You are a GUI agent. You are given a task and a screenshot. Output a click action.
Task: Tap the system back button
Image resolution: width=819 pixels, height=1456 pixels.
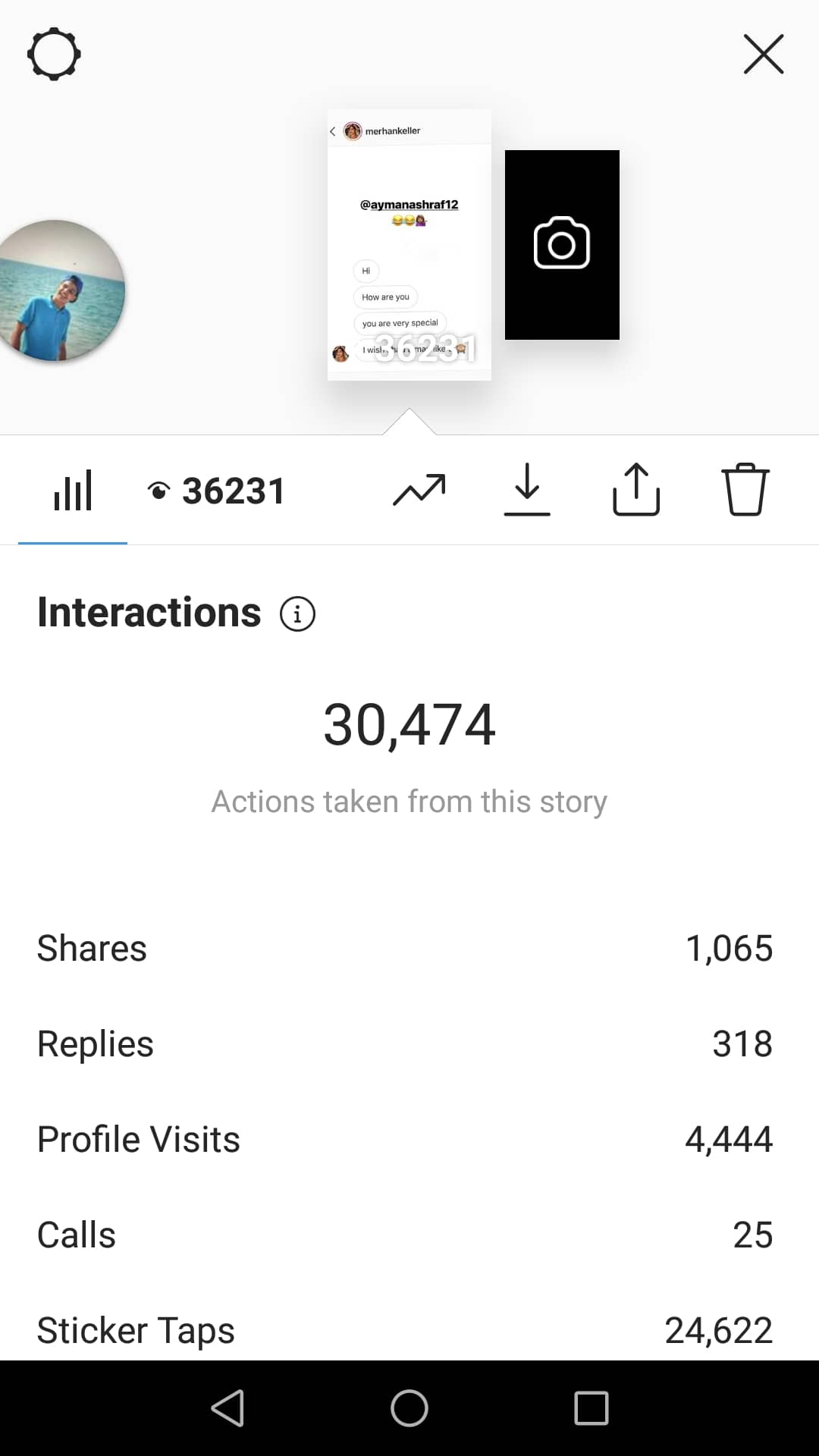tap(227, 1408)
